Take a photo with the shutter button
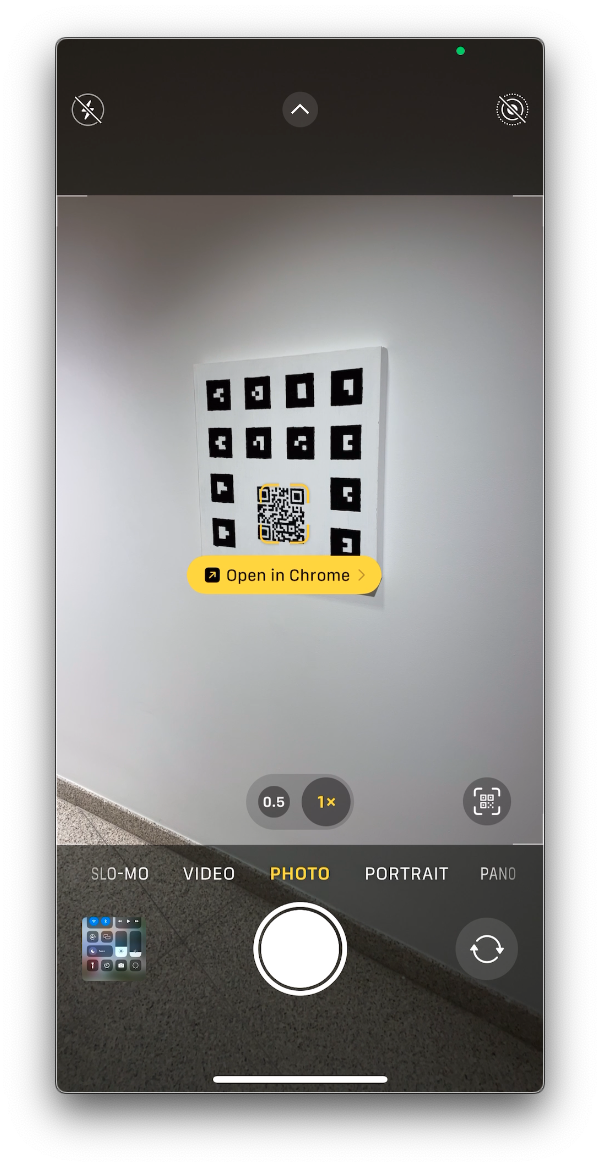This screenshot has width=600, height=1167. coord(300,949)
